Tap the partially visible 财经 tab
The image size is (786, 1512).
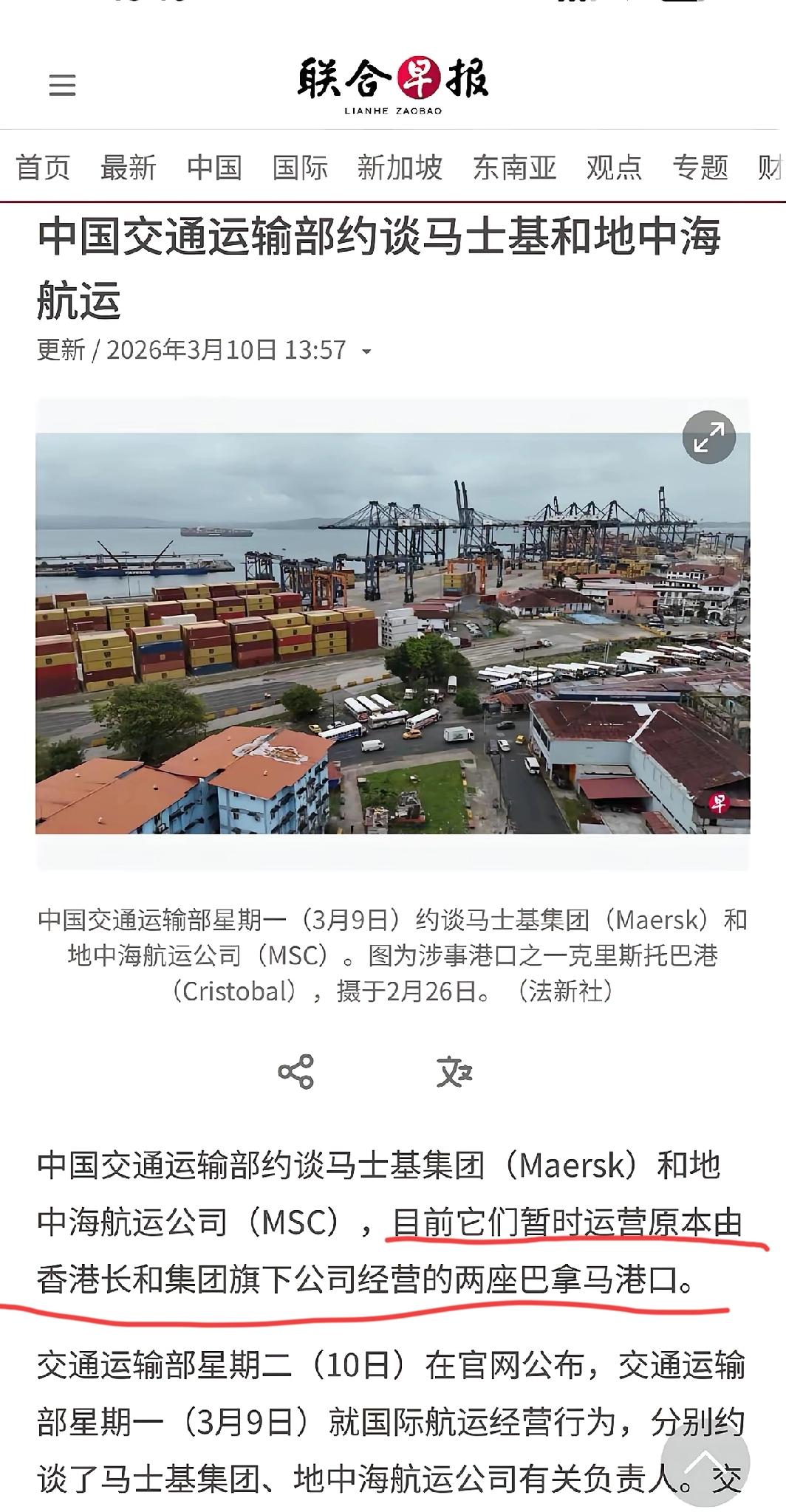pos(770,169)
